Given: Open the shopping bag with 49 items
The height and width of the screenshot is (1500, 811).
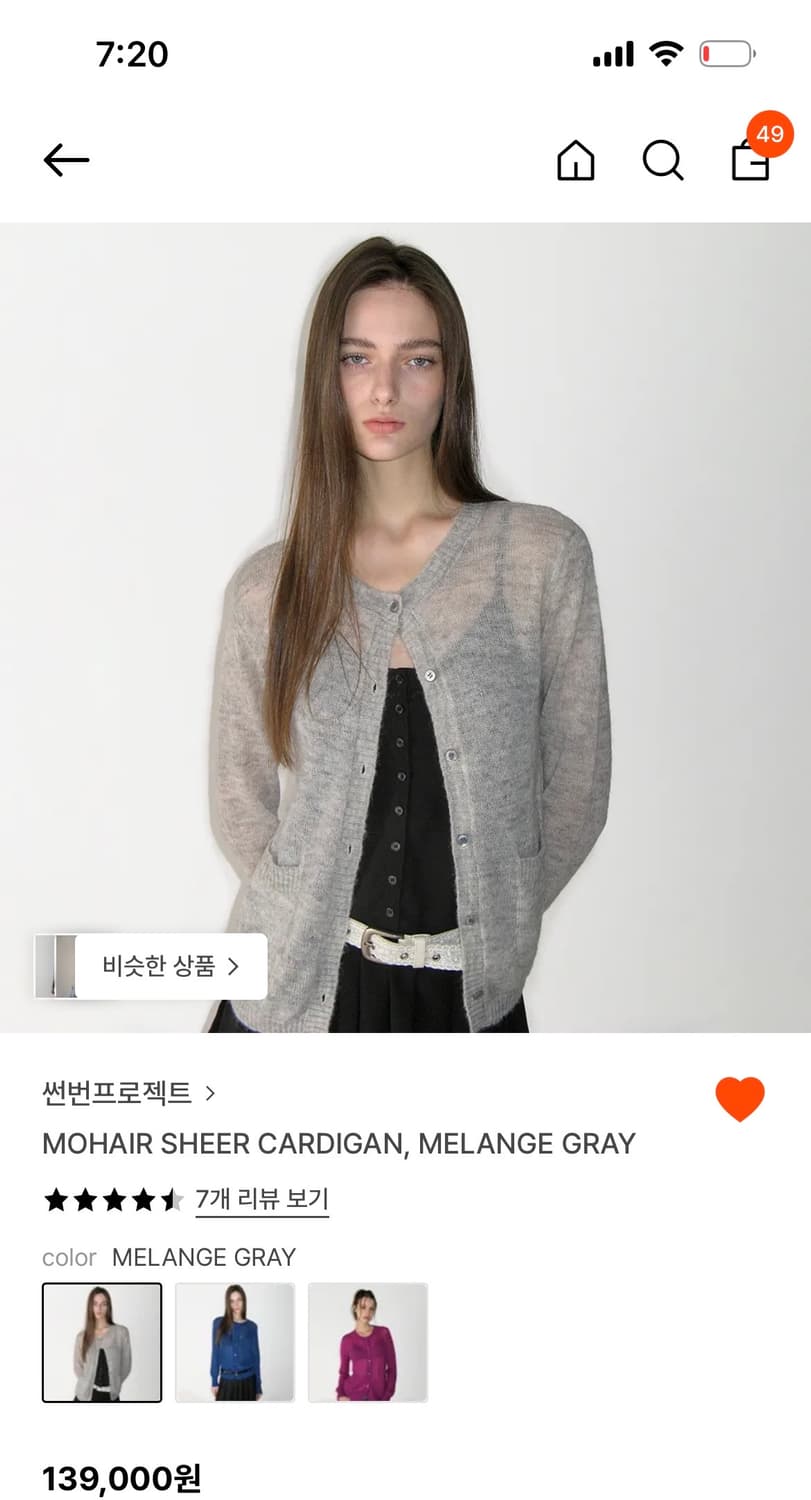Looking at the screenshot, I should click(x=748, y=164).
